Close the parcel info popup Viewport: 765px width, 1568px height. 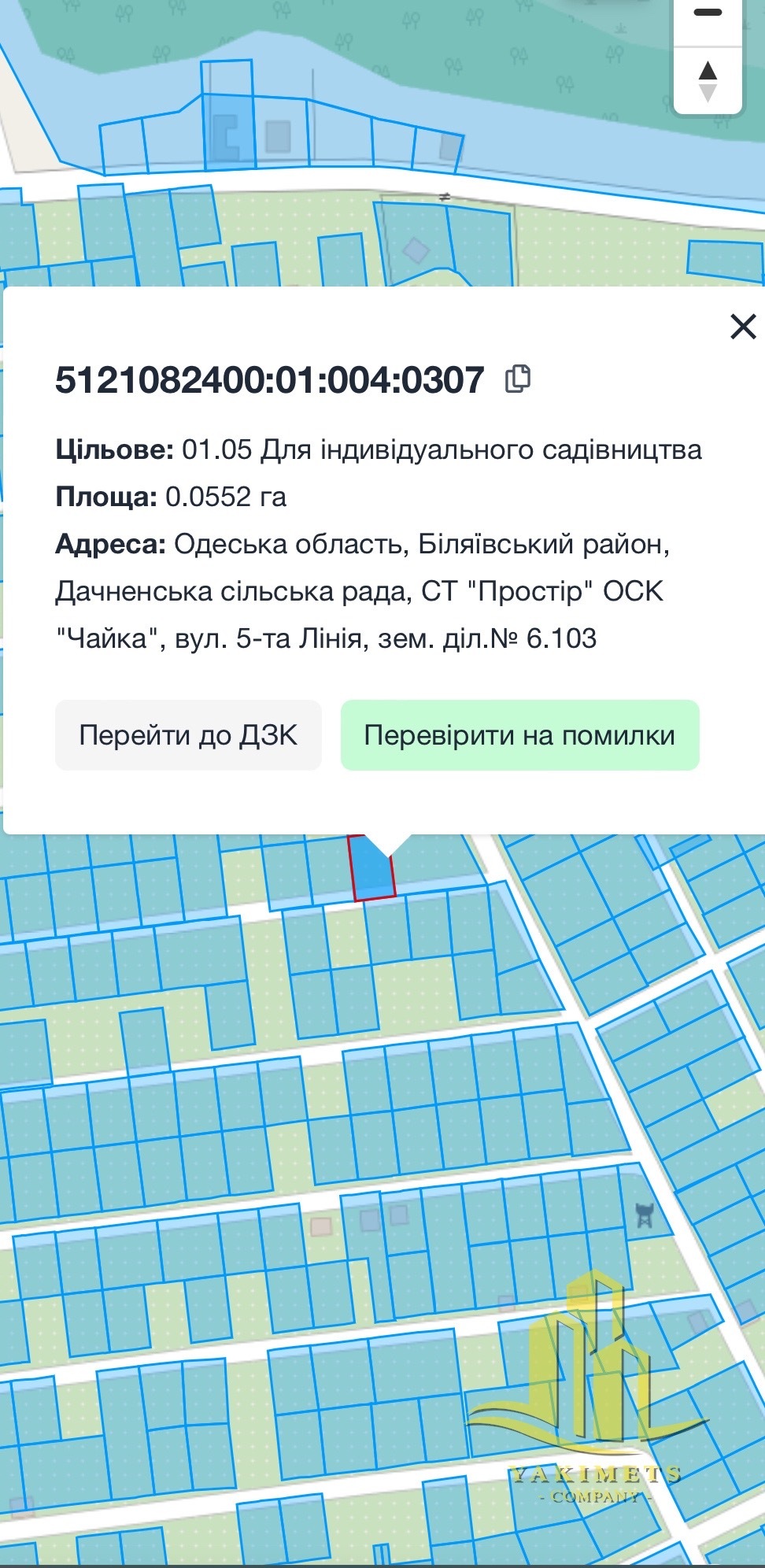(743, 327)
